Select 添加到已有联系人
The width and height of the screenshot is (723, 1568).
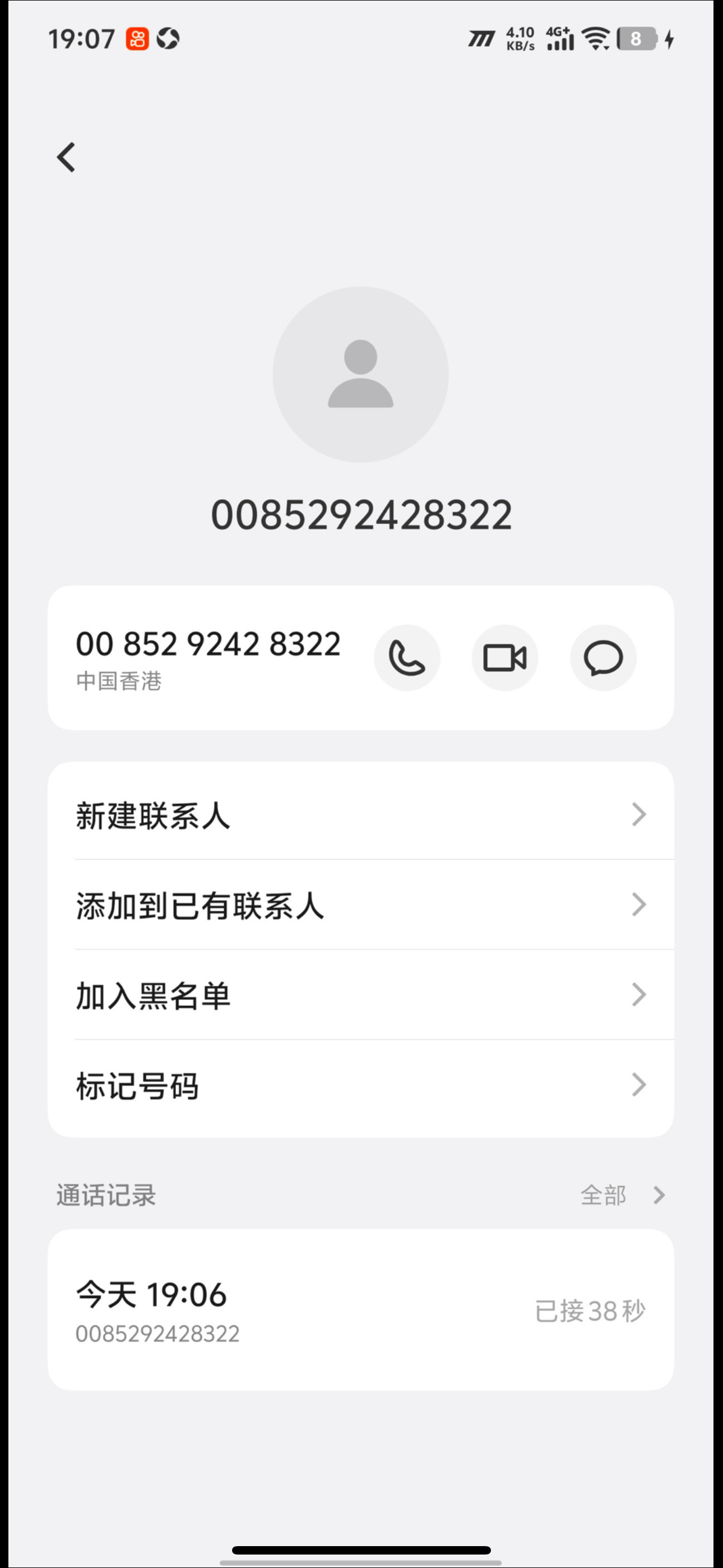(360, 905)
